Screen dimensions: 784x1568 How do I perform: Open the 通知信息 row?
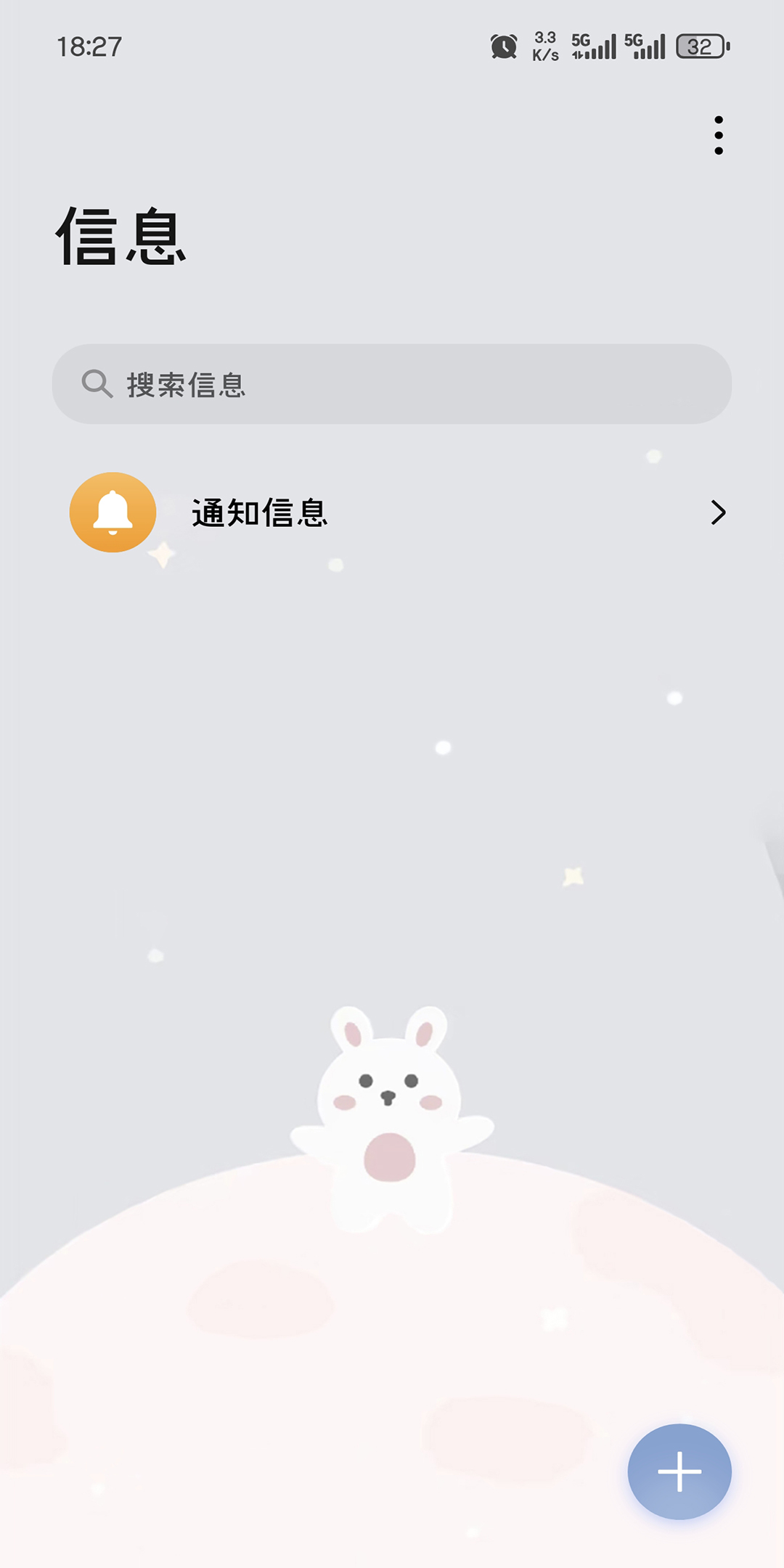[392, 513]
